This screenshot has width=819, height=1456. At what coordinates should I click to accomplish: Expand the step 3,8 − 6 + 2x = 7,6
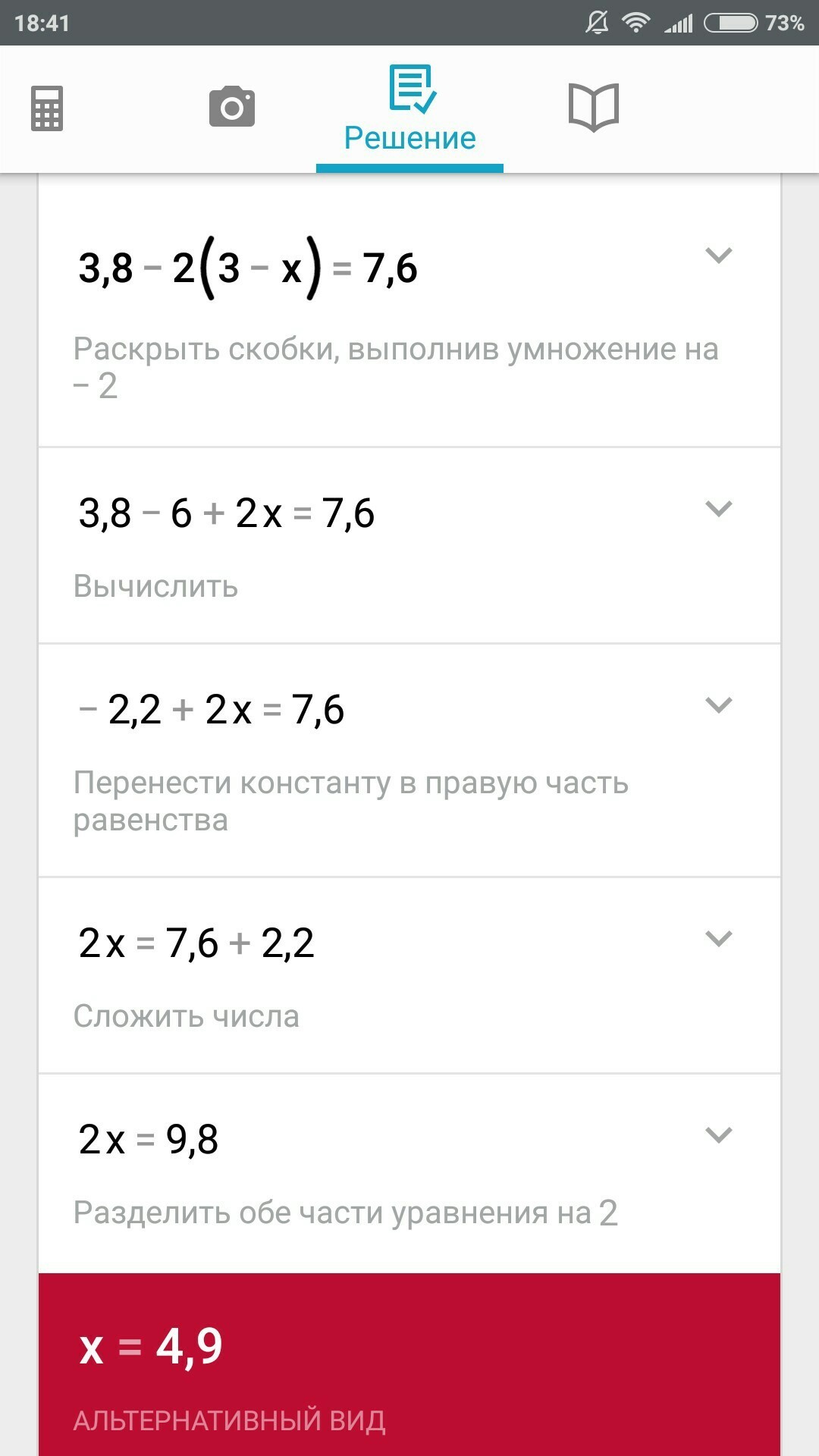coord(718,509)
